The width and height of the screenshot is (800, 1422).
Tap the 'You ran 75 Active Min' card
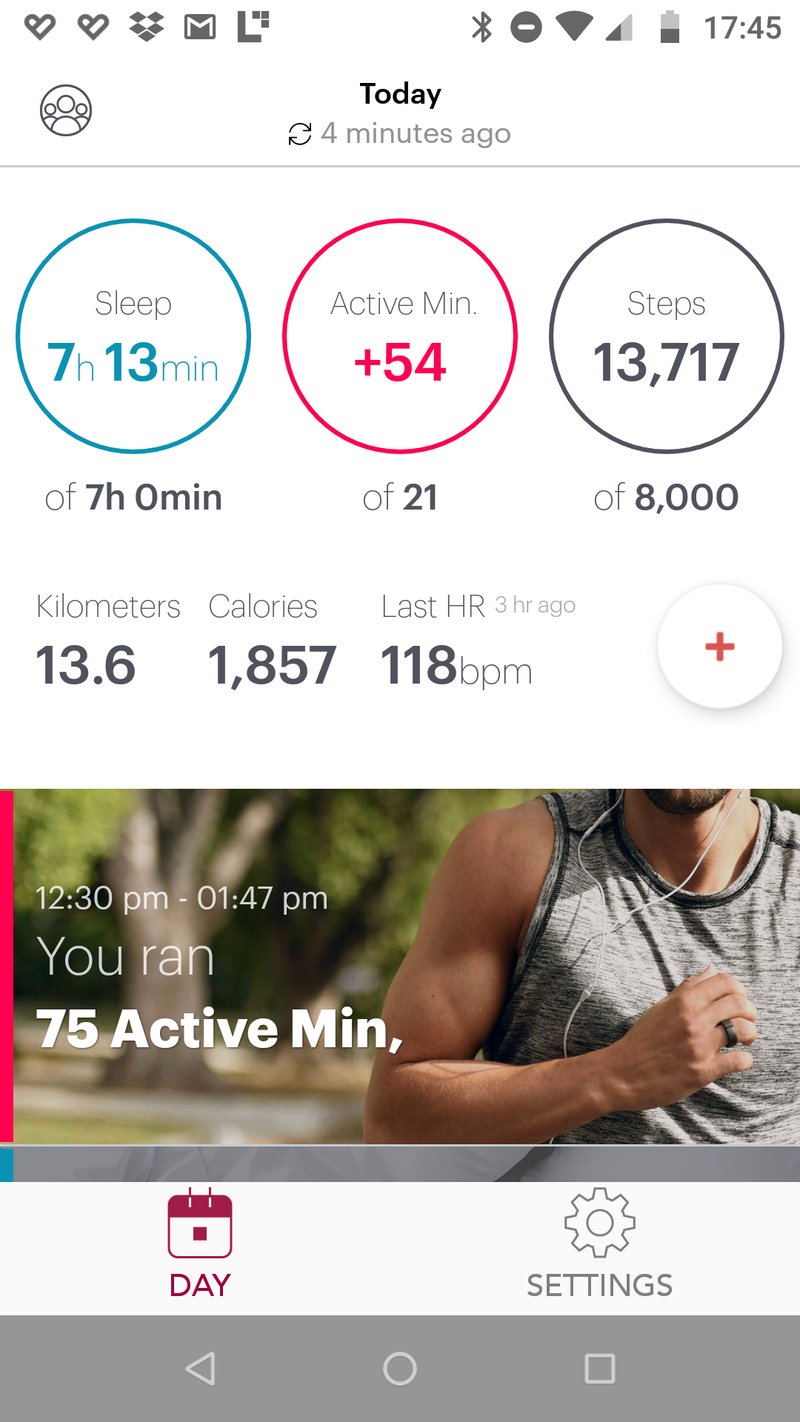point(400,965)
